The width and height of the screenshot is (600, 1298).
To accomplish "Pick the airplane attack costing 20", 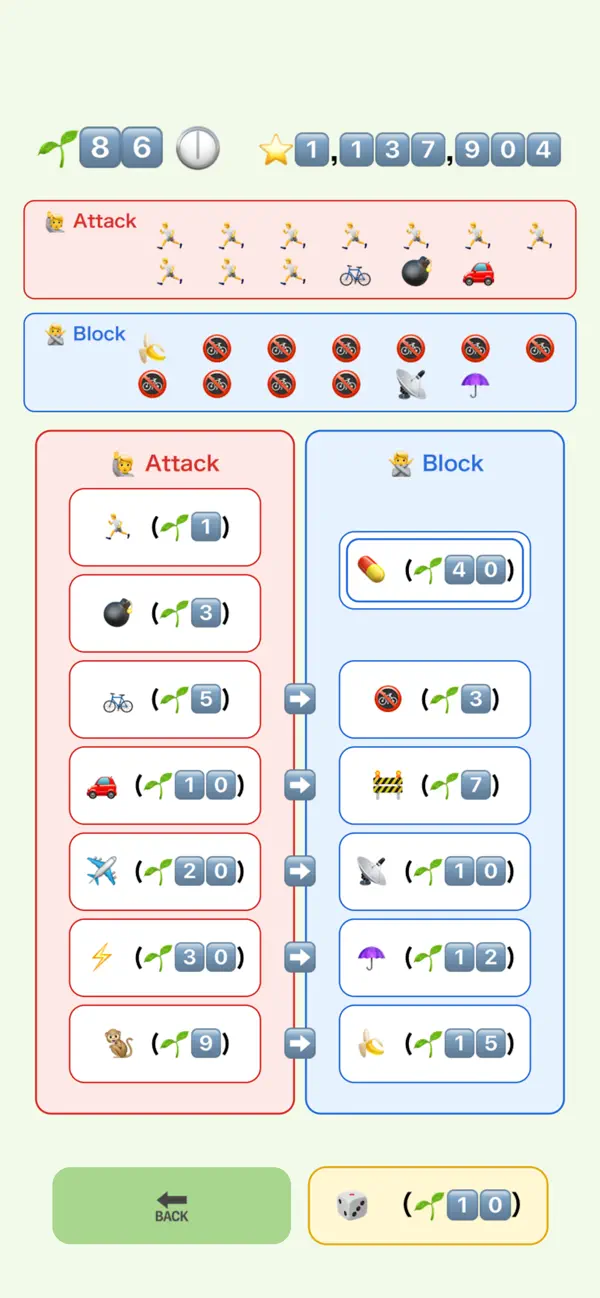I will pyautogui.click(x=165, y=871).
